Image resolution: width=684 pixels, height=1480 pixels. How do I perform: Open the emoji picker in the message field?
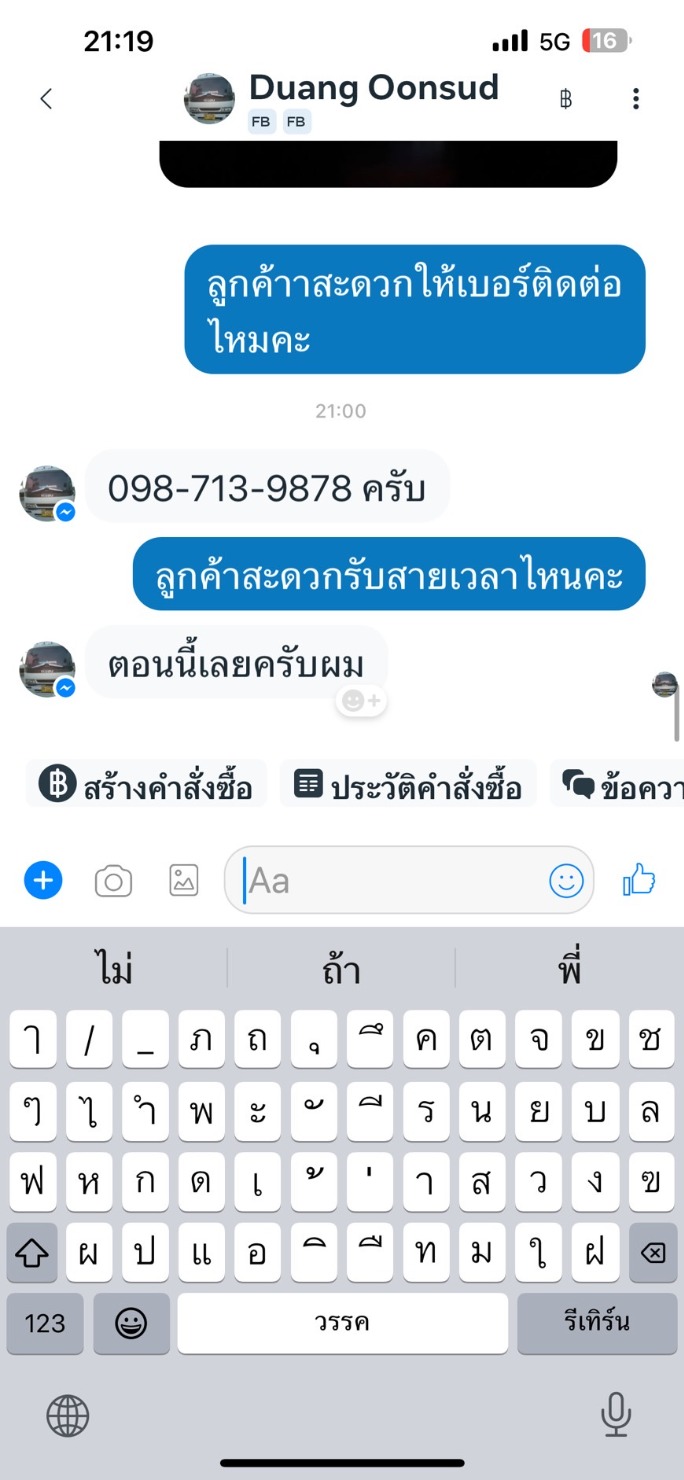point(566,880)
